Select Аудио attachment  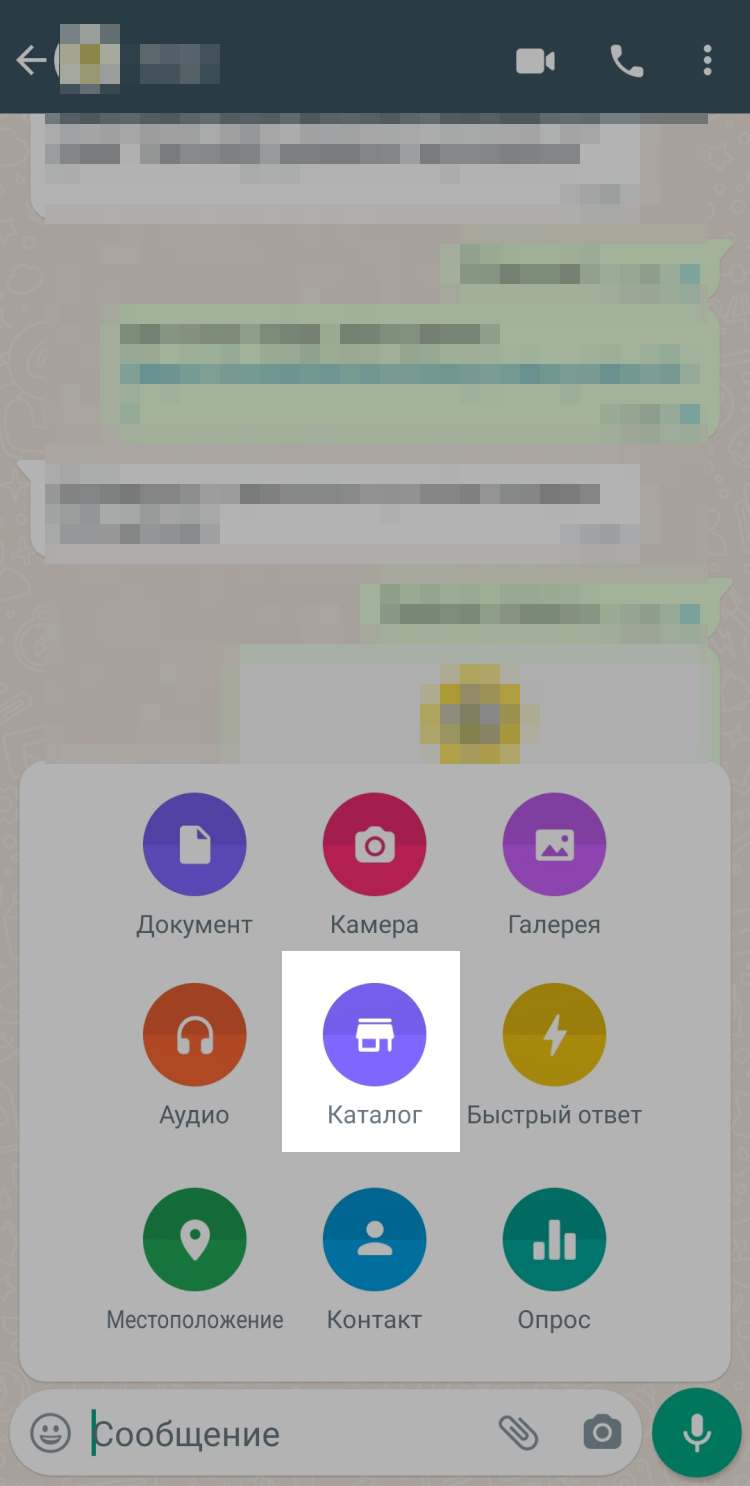pyautogui.click(x=194, y=1035)
